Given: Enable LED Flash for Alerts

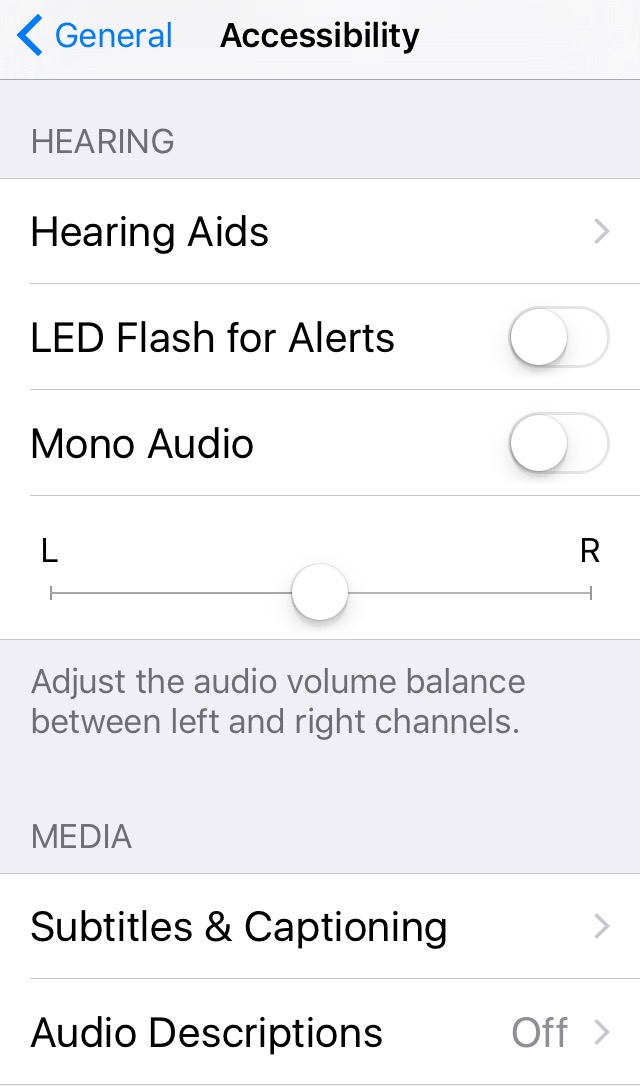Looking at the screenshot, I should pyautogui.click(x=558, y=338).
